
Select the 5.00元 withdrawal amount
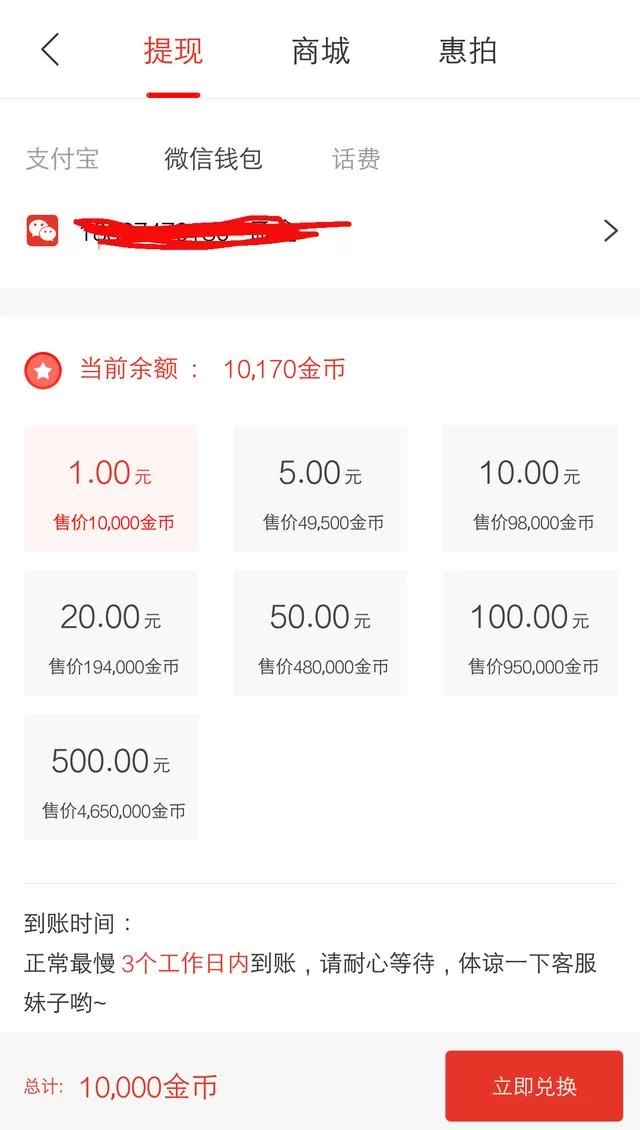(320, 488)
